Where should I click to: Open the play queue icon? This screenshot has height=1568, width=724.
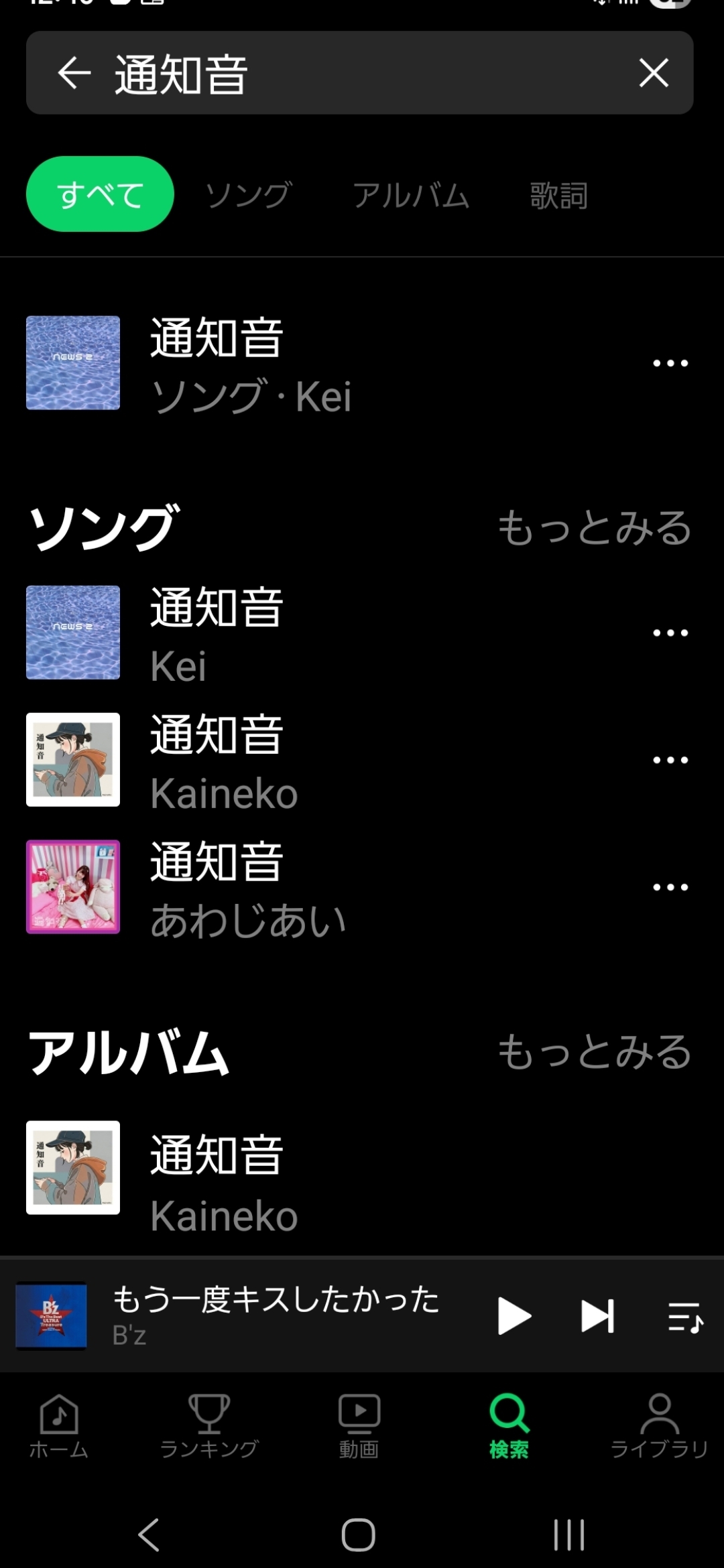(x=684, y=1316)
